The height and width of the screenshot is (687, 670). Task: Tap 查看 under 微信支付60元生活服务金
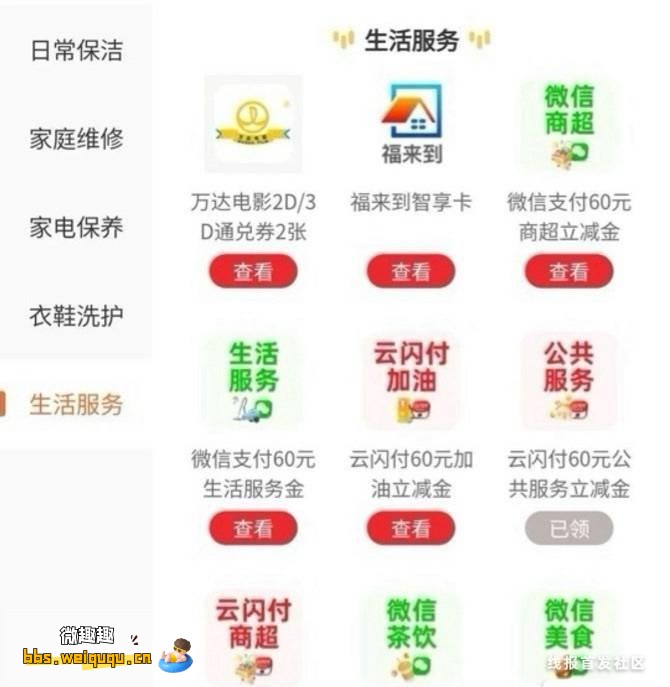tap(253, 528)
